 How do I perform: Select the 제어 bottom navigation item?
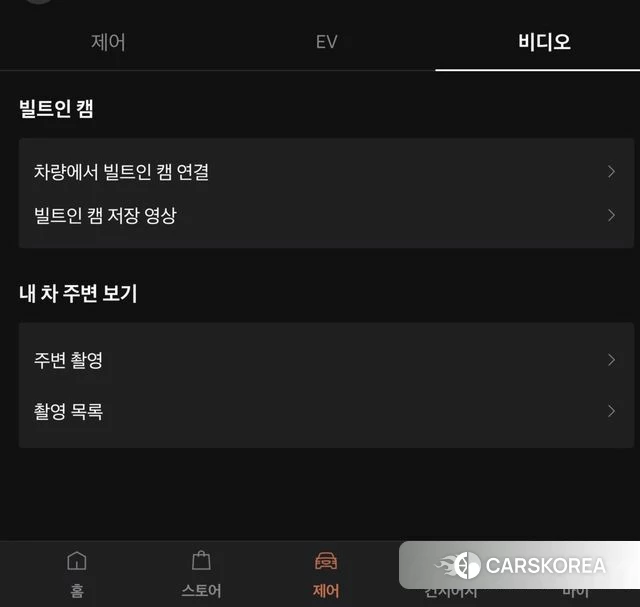click(326, 574)
